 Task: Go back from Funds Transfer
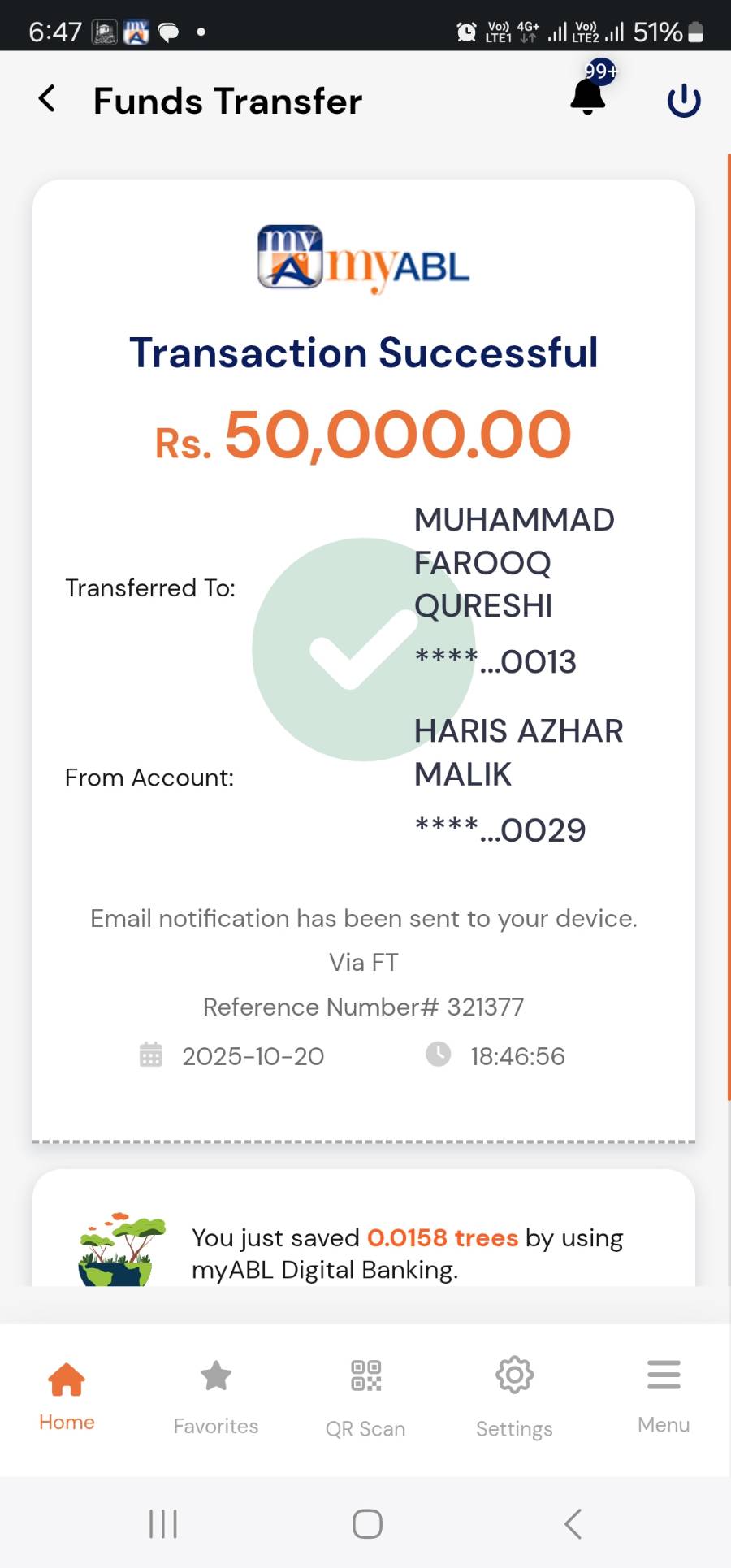pos(47,99)
